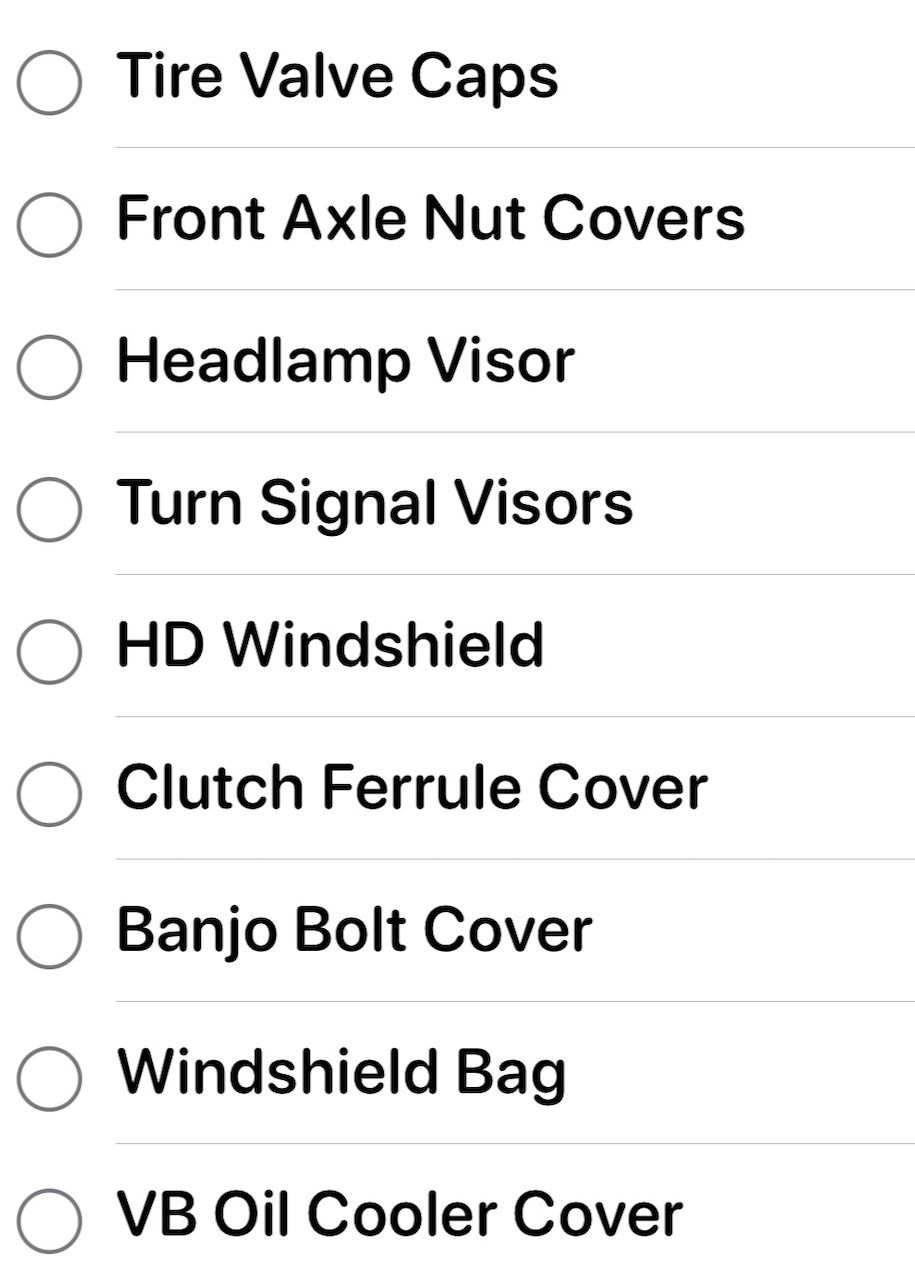Tap the circle beside Windshield Bag

49,1078
